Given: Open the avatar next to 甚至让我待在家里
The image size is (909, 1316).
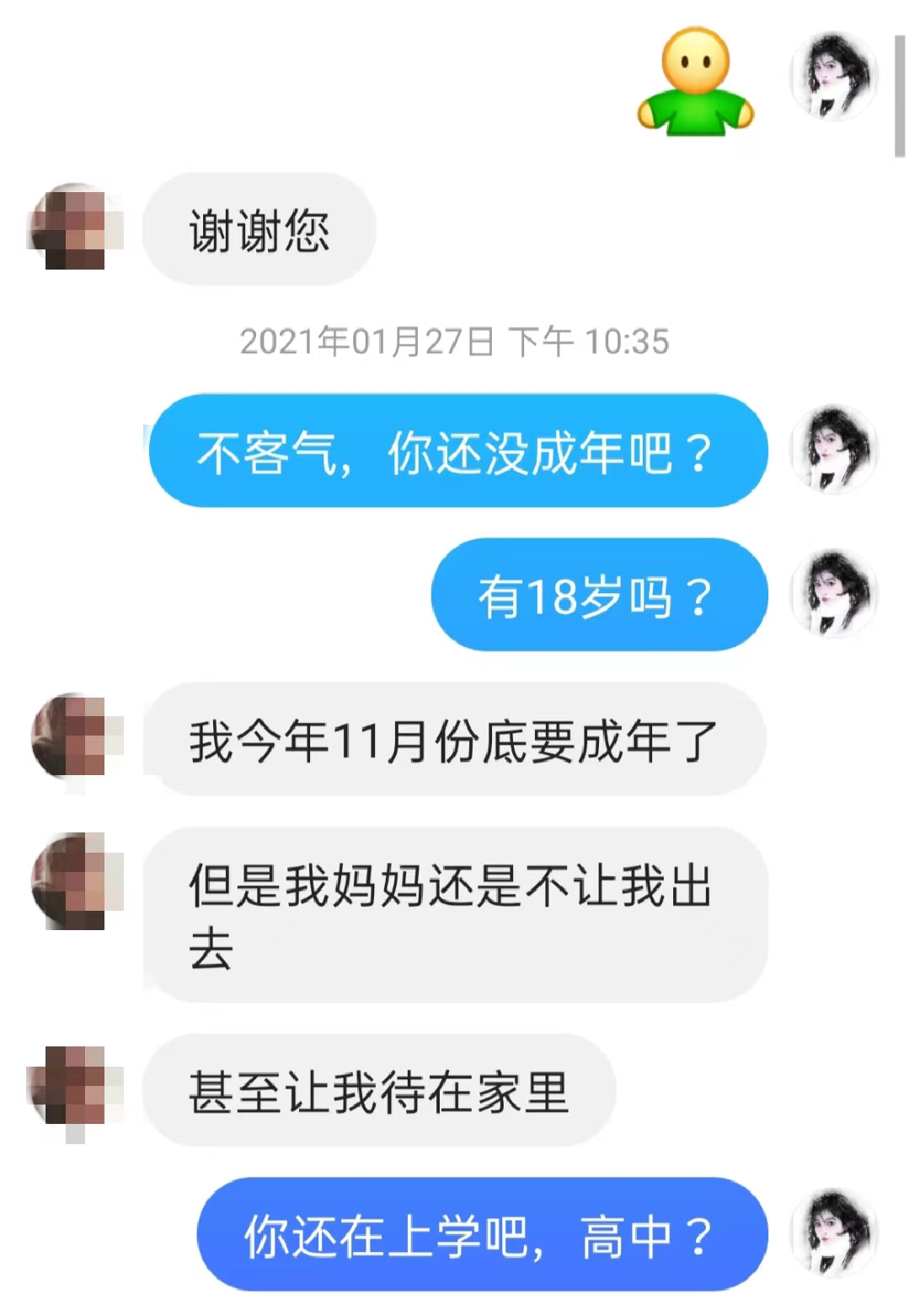Looking at the screenshot, I should point(74,1087).
